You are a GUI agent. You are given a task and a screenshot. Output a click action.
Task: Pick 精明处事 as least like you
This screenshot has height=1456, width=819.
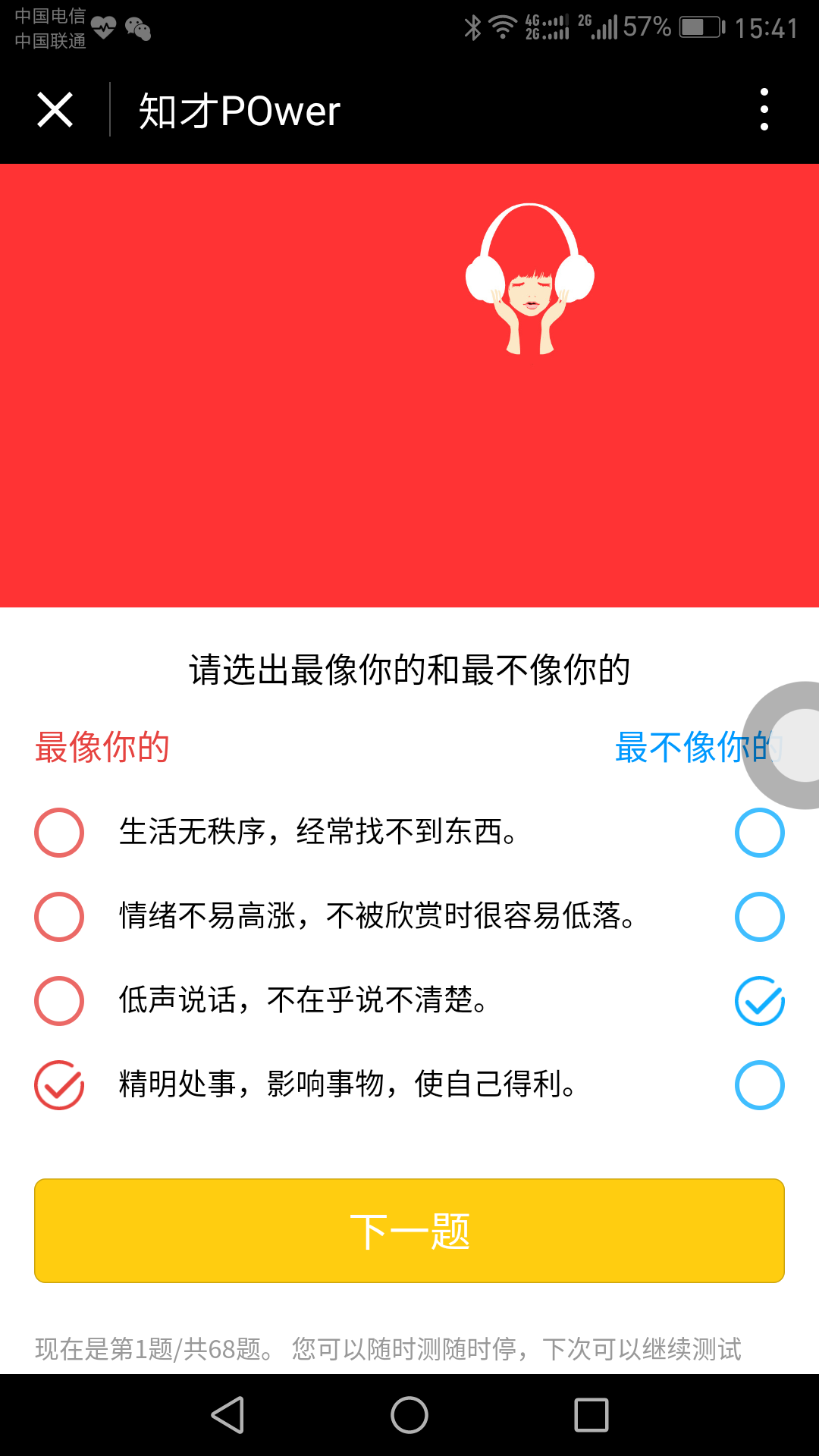[759, 1085]
